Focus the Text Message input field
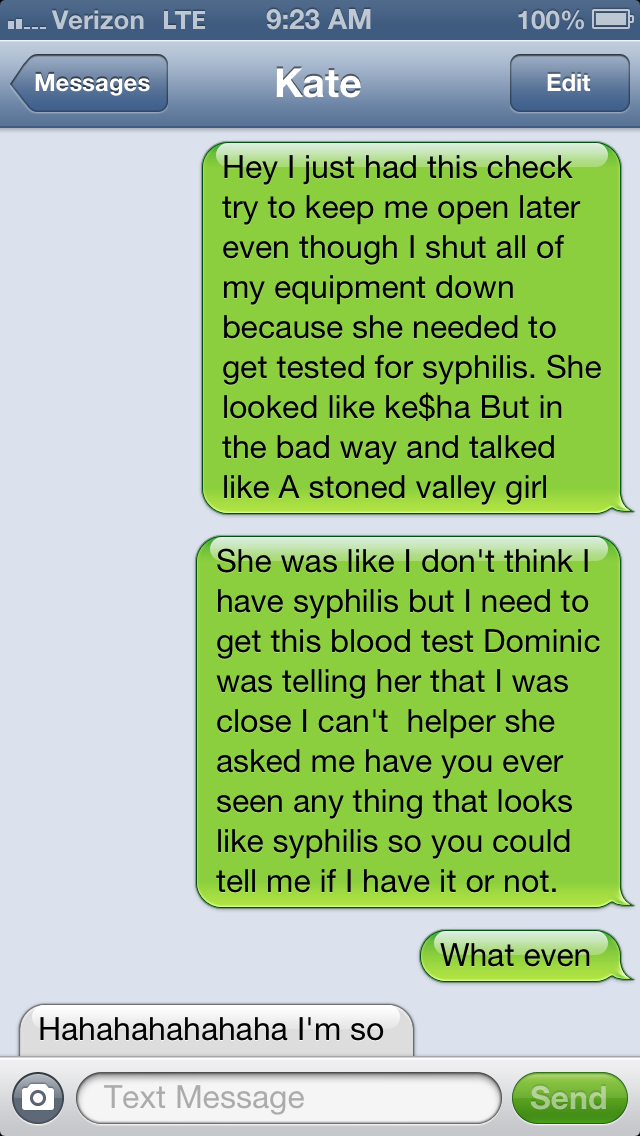 pos(288,1098)
